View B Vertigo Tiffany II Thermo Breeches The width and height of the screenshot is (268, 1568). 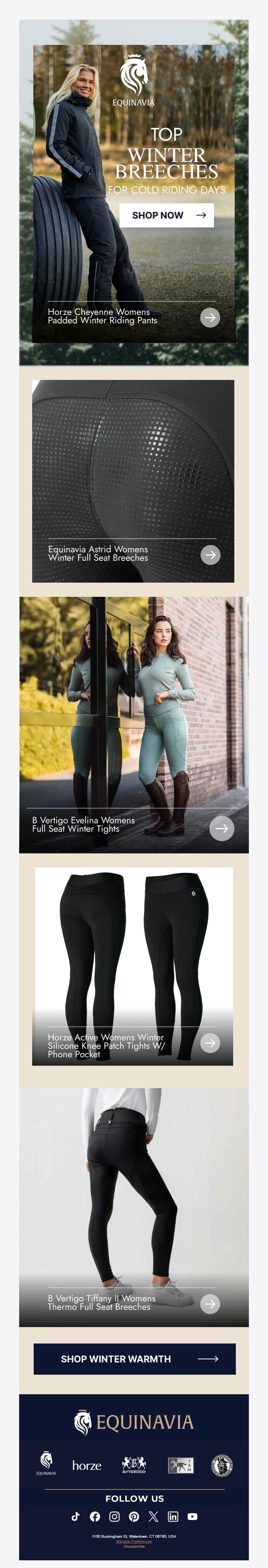210,1303
